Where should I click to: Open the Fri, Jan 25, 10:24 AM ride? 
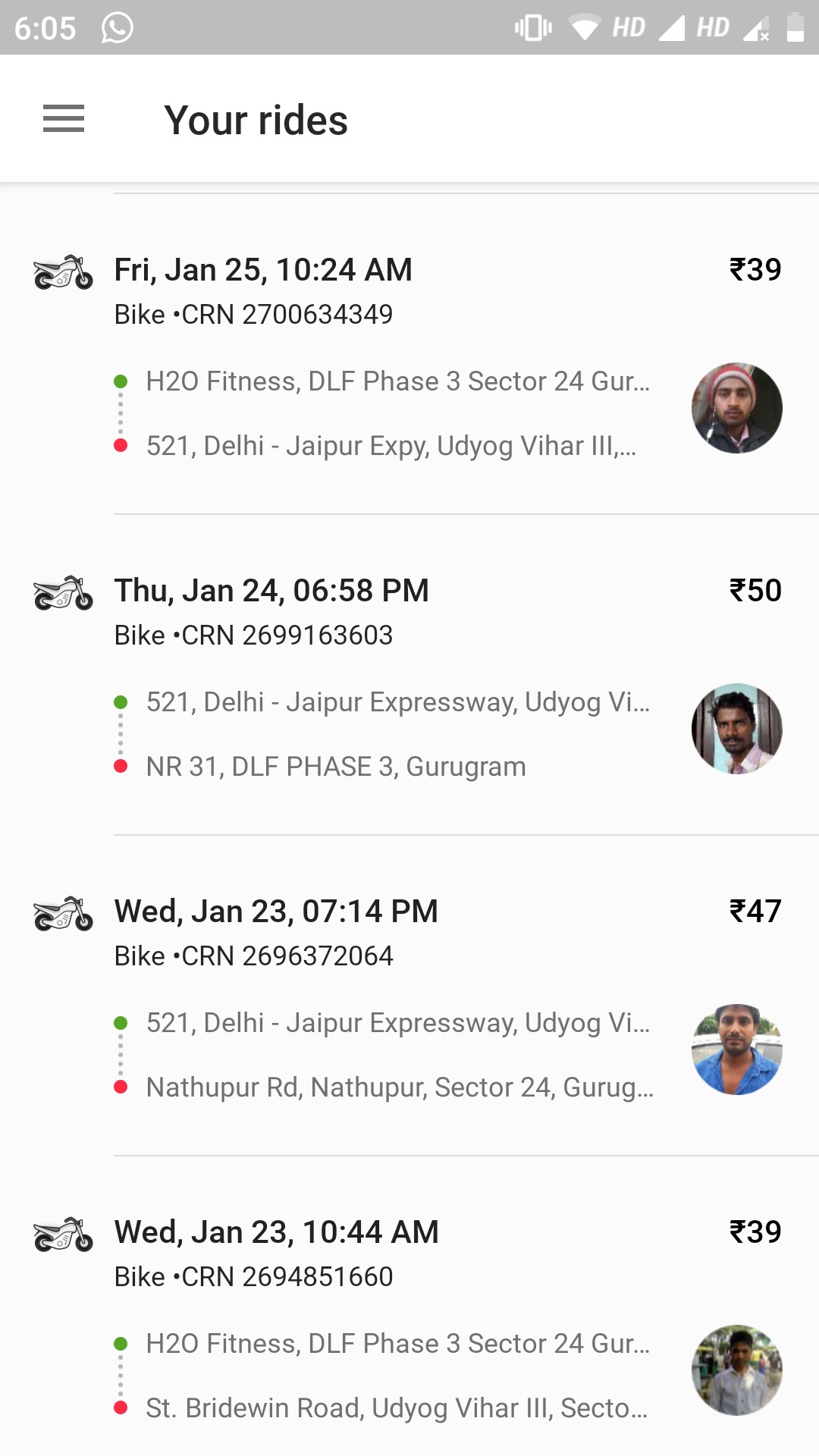point(409,353)
